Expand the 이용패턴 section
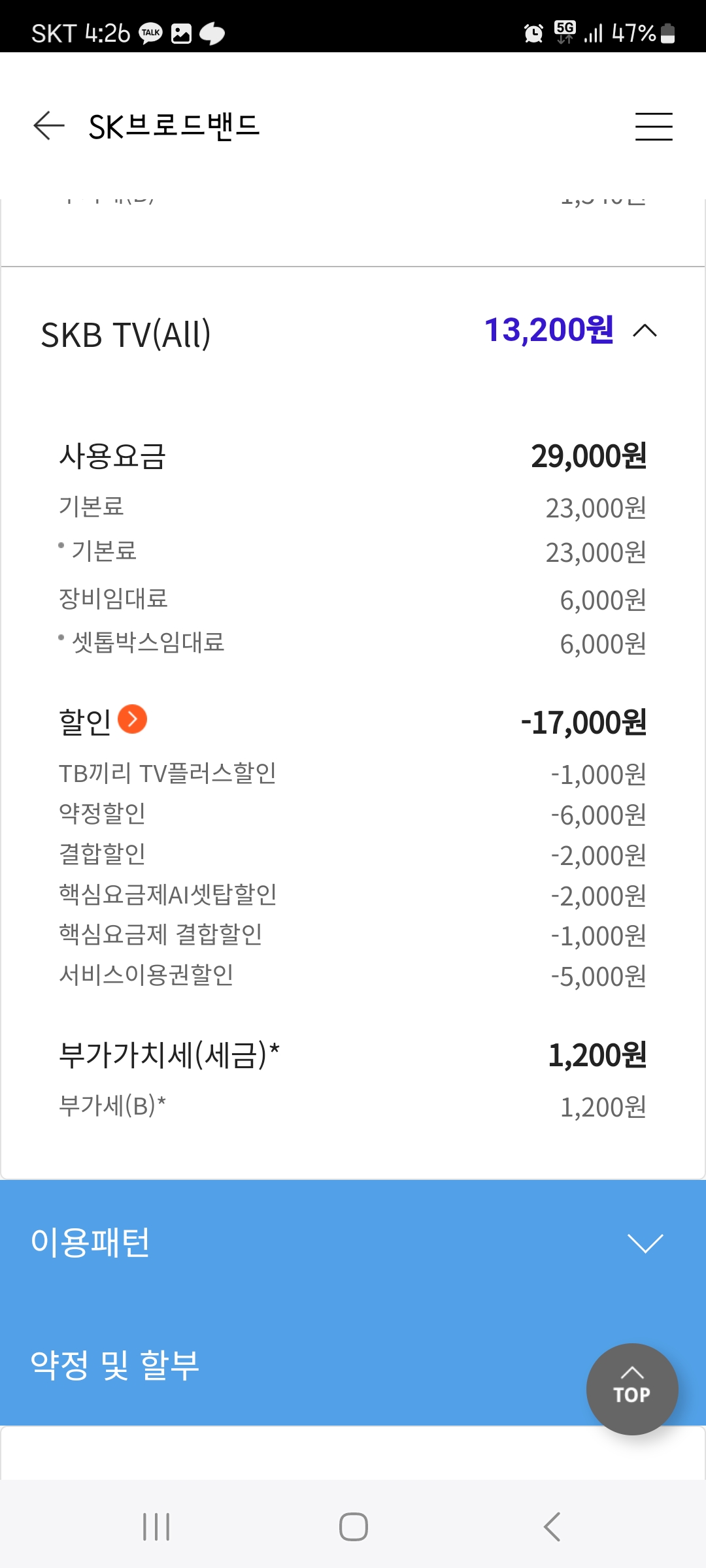Viewport: 706px width, 1568px height. pyautogui.click(x=645, y=1243)
